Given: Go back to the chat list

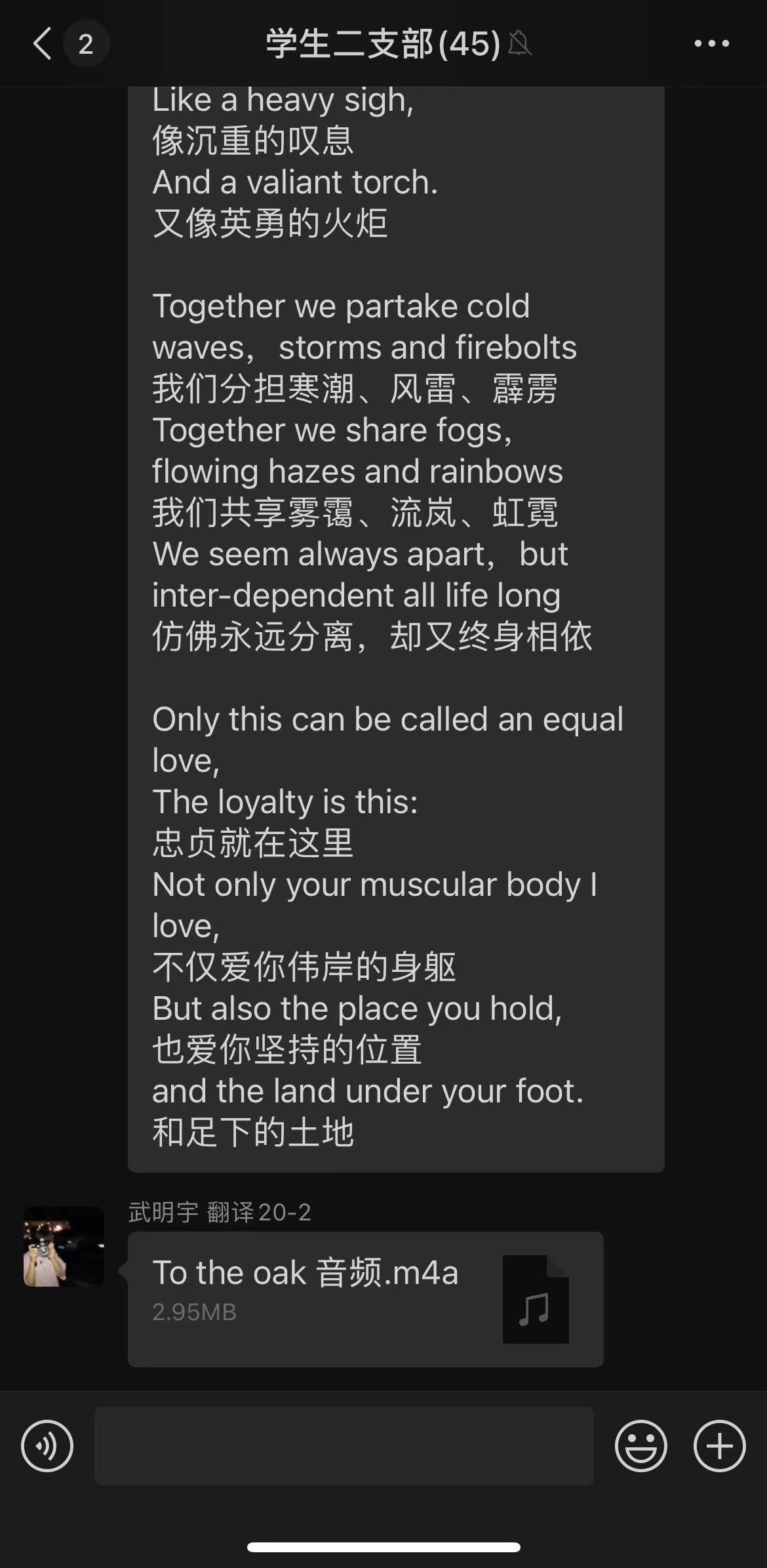Looking at the screenshot, I should (43, 44).
